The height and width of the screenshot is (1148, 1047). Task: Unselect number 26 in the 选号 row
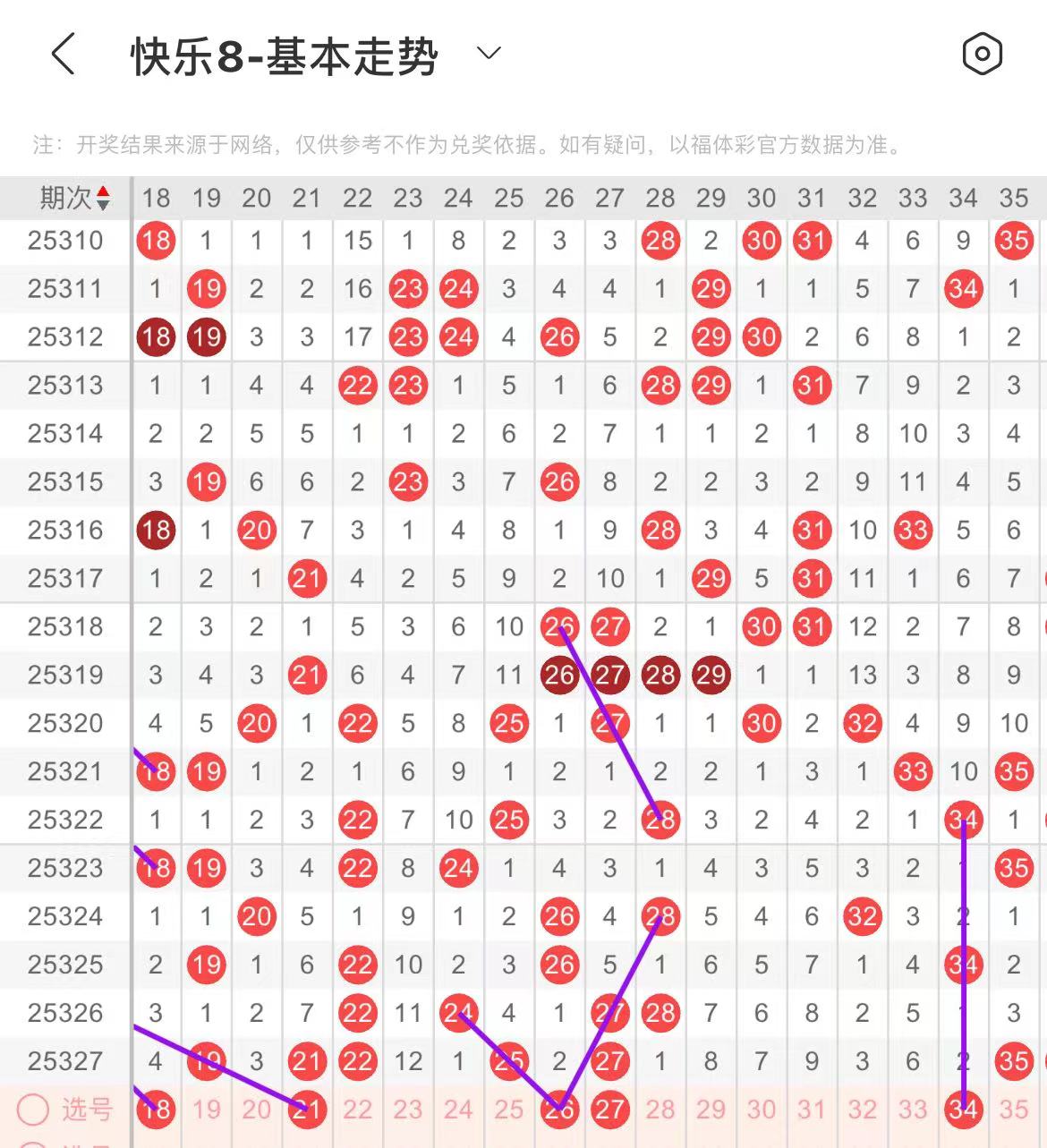(x=559, y=1110)
